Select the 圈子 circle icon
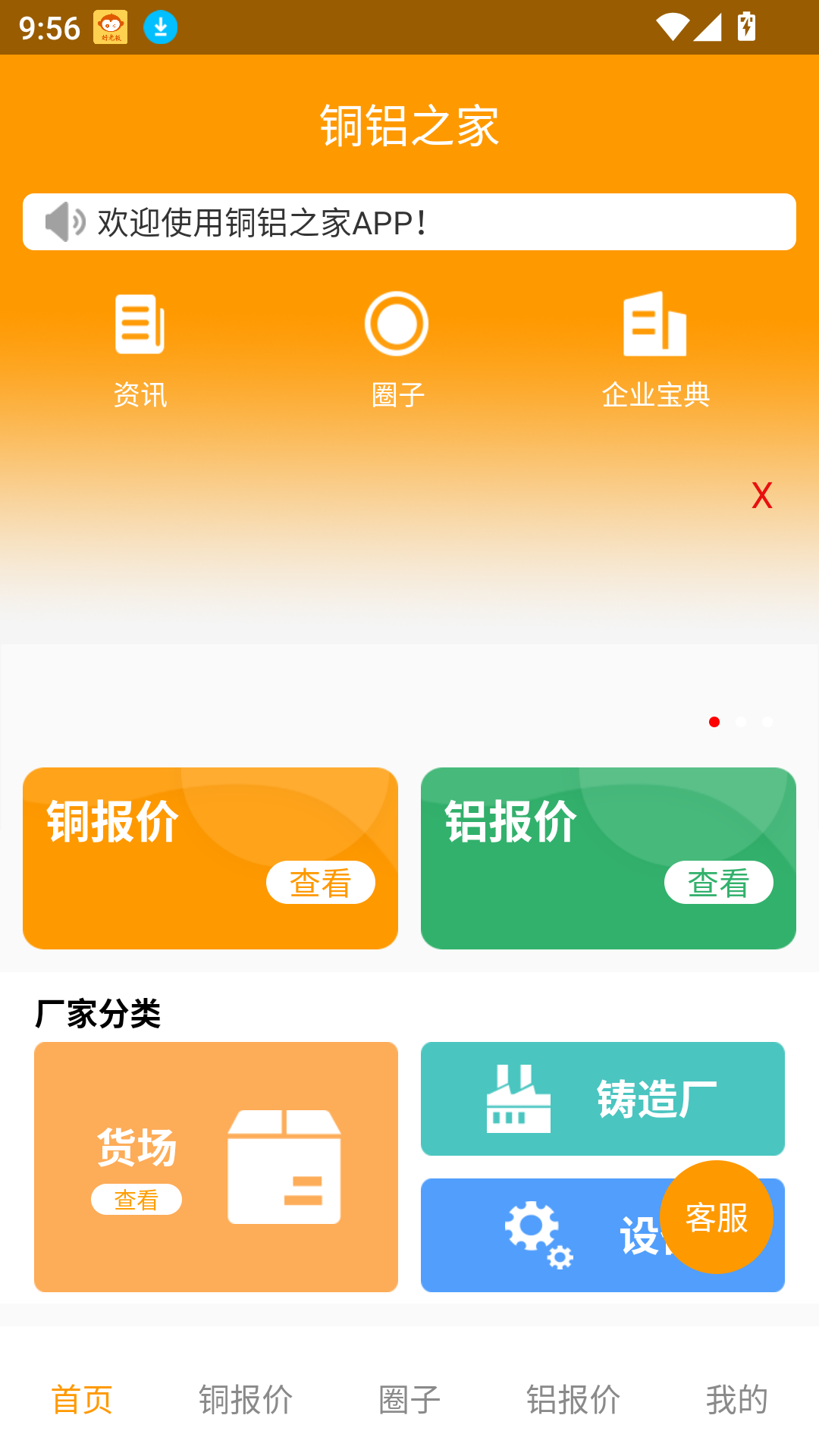The height and width of the screenshot is (1456, 819). pos(397,322)
